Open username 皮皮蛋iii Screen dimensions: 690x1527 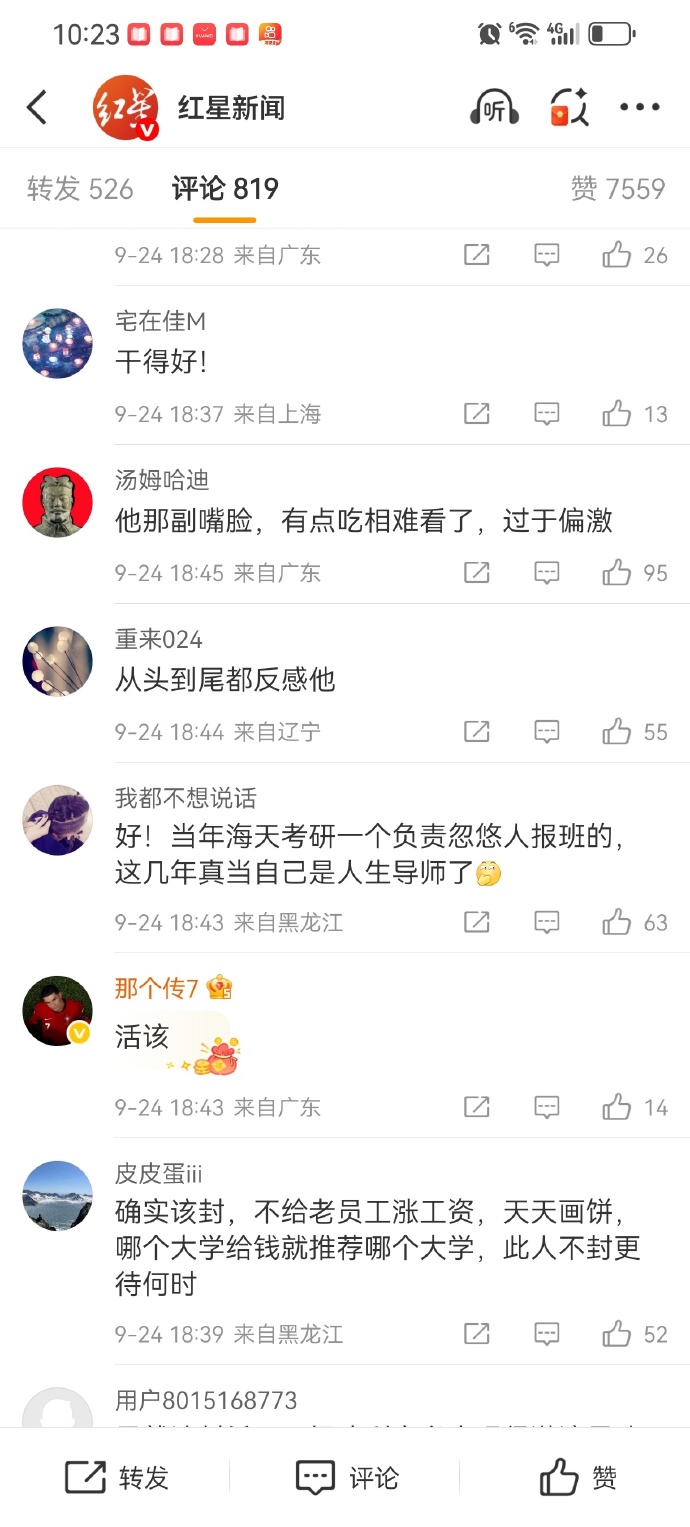click(x=158, y=1174)
